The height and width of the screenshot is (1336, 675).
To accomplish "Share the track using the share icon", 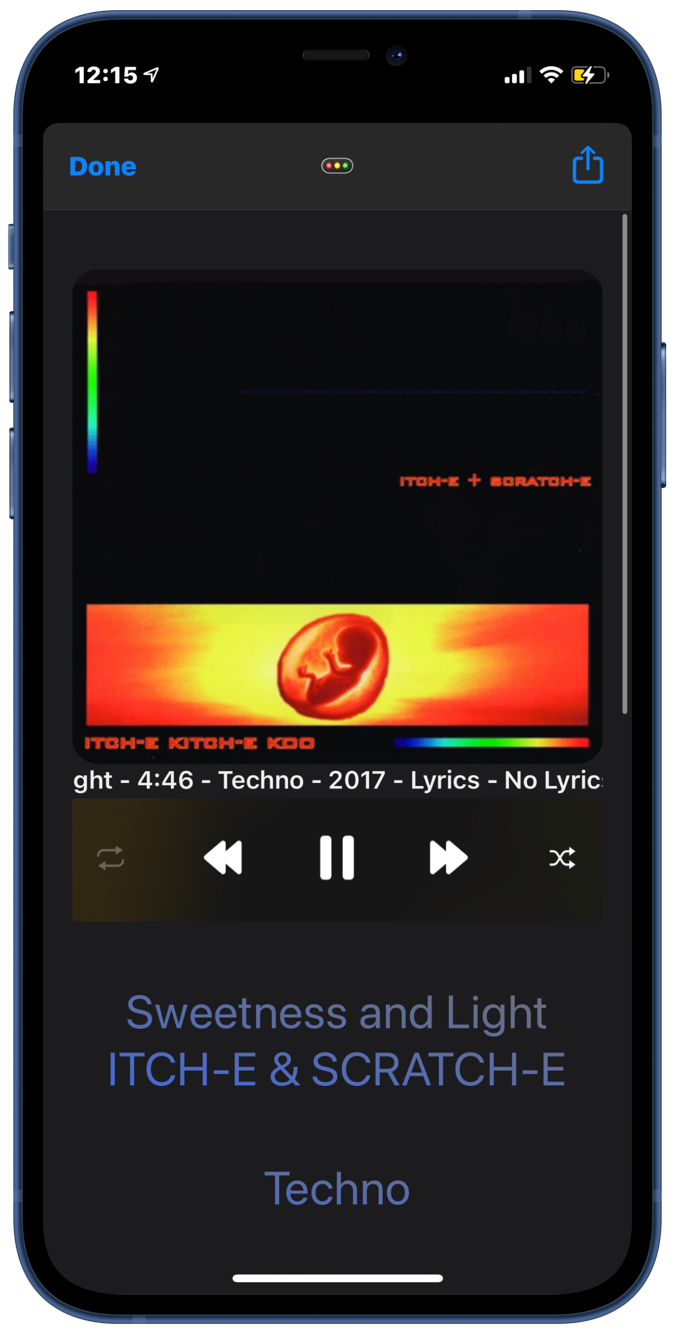I will [588, 166].
